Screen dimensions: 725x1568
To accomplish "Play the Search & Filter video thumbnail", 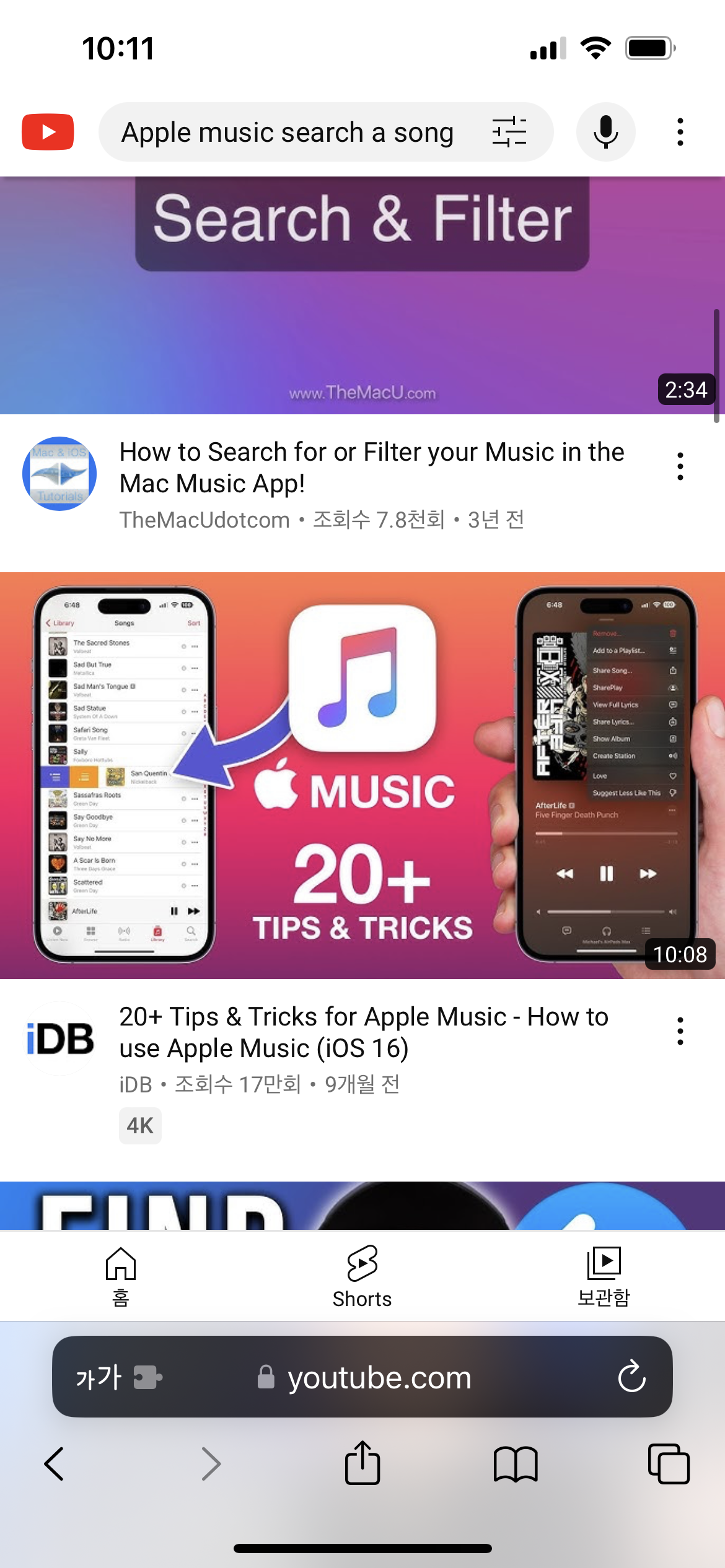I will [362, 295].
